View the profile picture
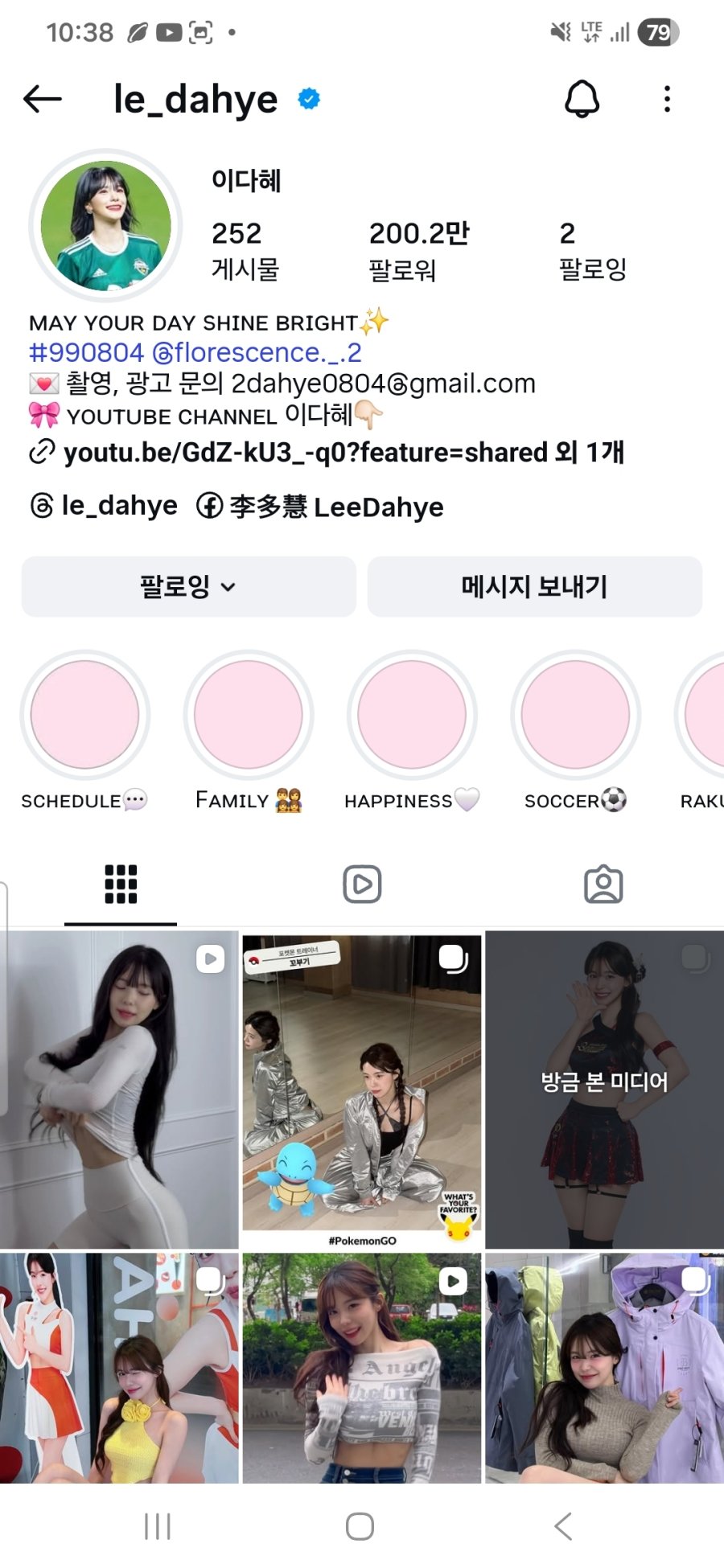The image size is (724, 1568). point(105,225)
